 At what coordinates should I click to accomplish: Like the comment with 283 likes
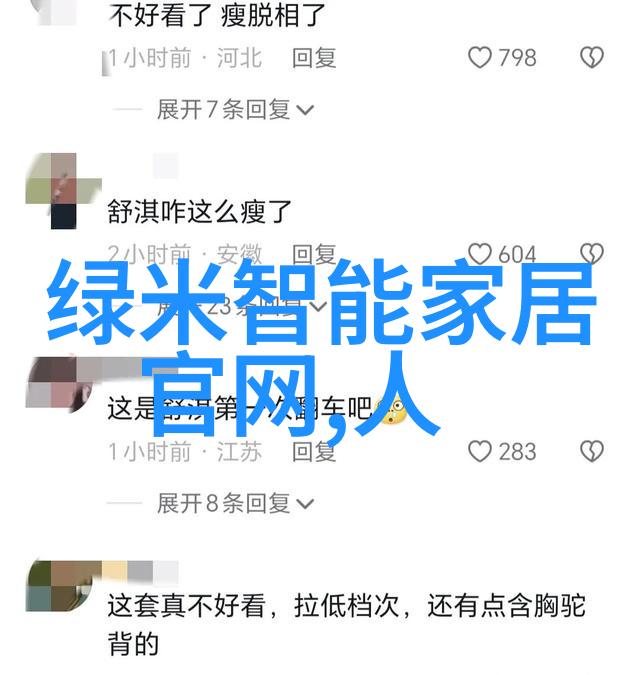click(481, 451)
